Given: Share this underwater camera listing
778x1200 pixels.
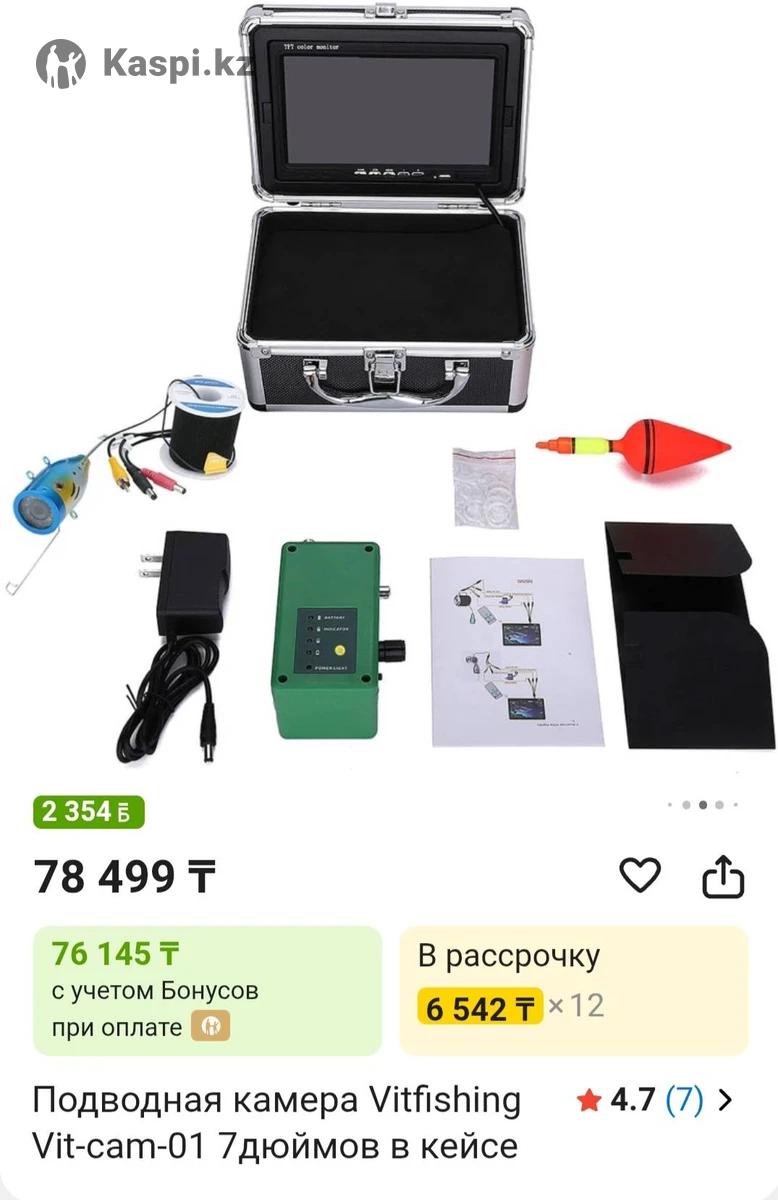Looking at the screenshot, I should click(x=723, y=877).
